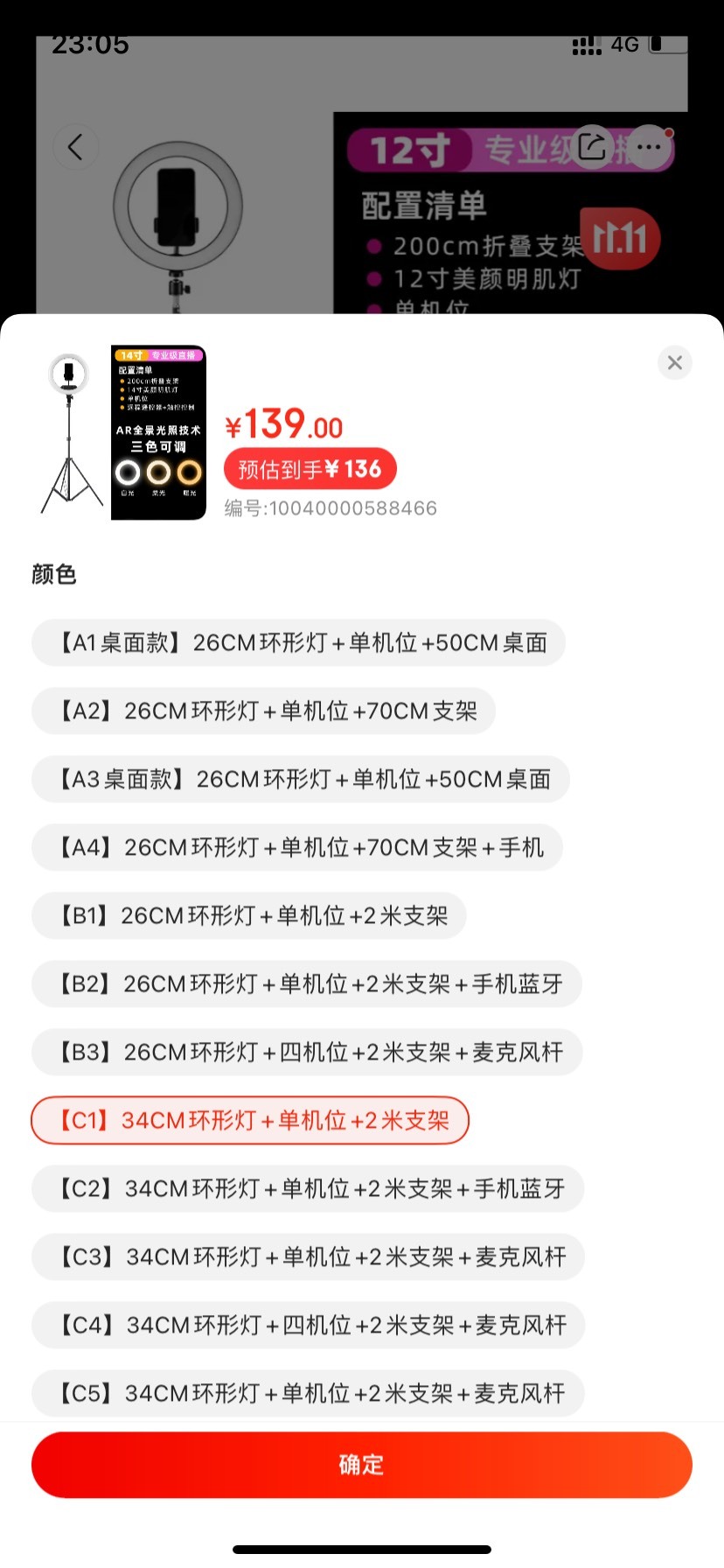
Task: Select option C3 单机位 with 麦克风杆
Action: (308, 1256)
